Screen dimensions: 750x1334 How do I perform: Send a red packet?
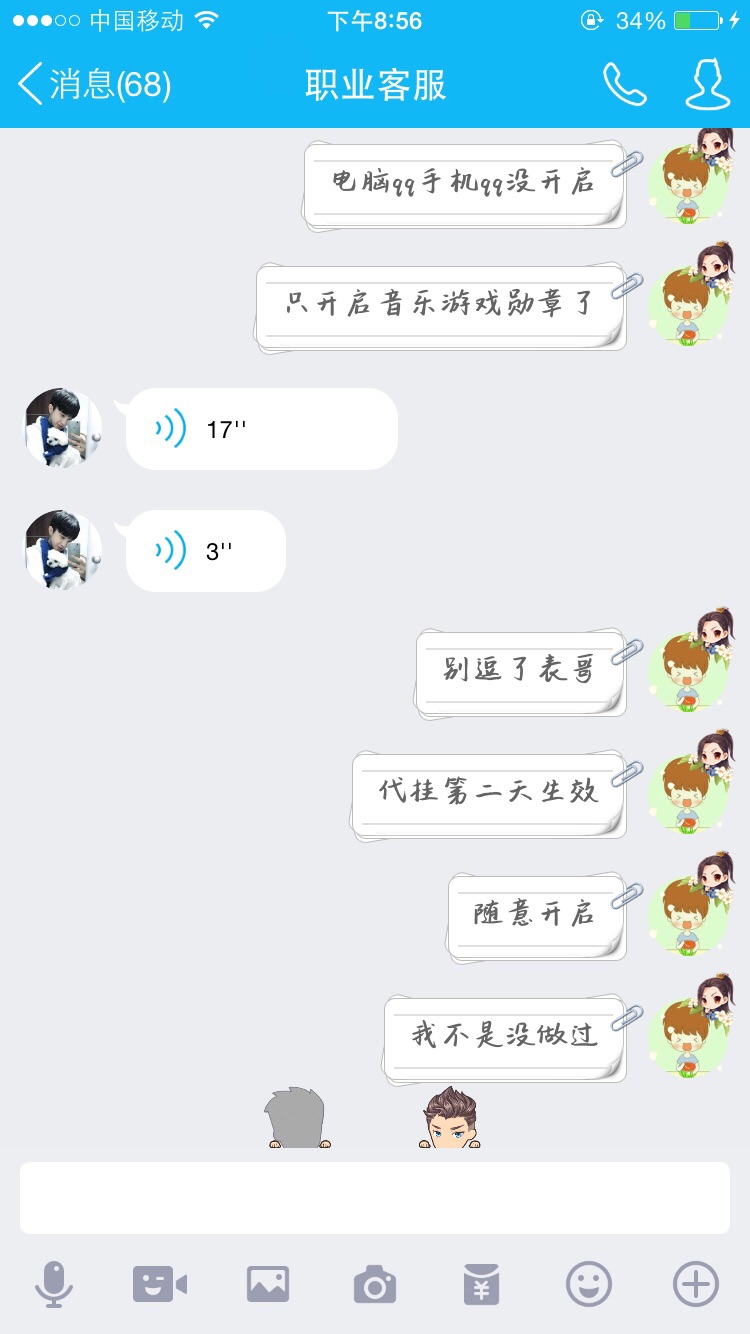[x=482, y=1283]
